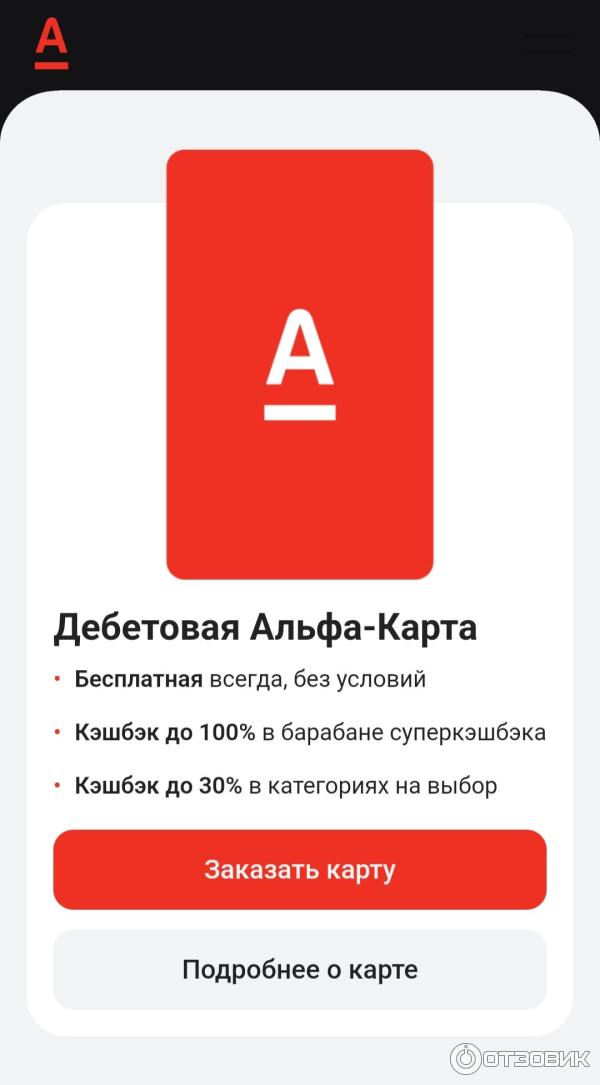Go to Alfa-Bank home via logo

[x=51, y=44]
